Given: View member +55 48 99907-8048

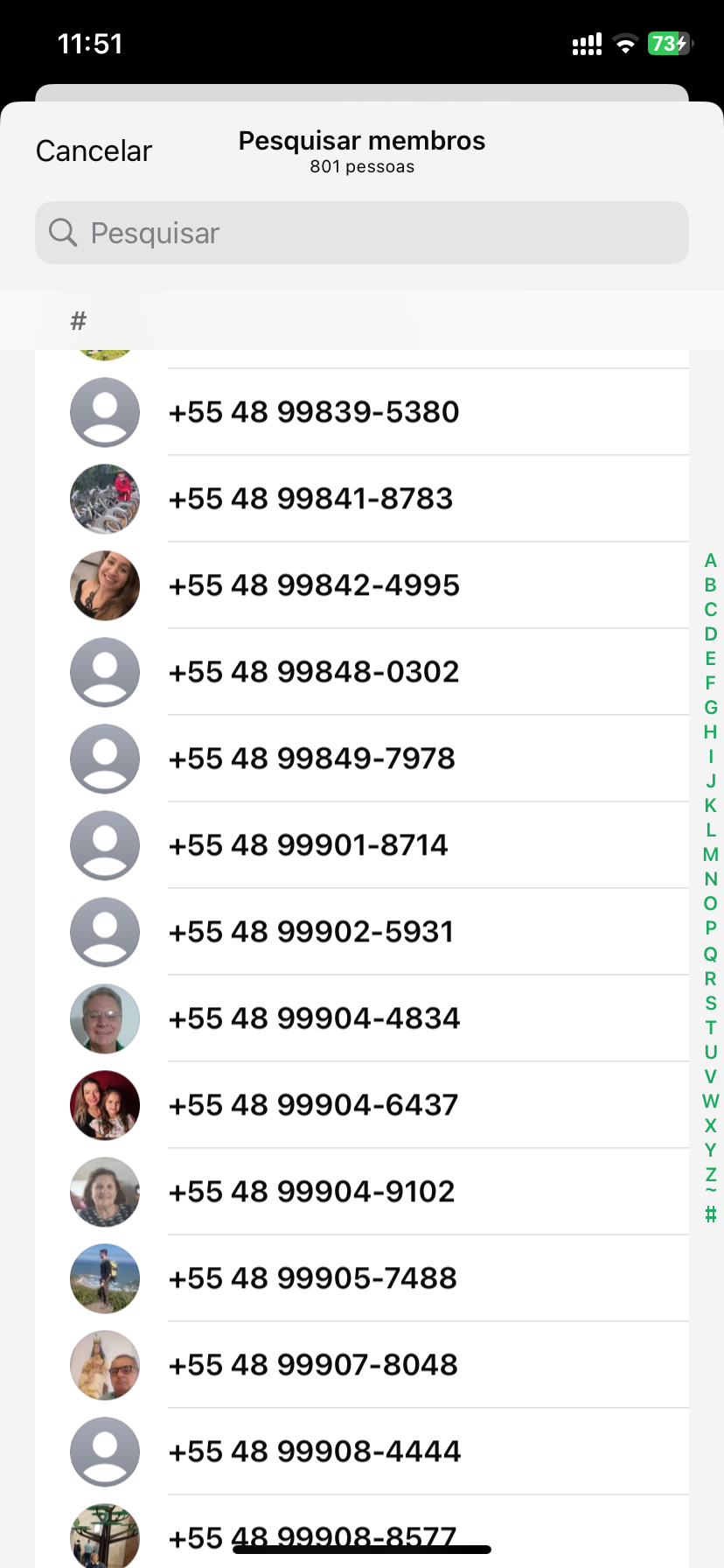Looking at the screenshot, I should point(312,1365).
